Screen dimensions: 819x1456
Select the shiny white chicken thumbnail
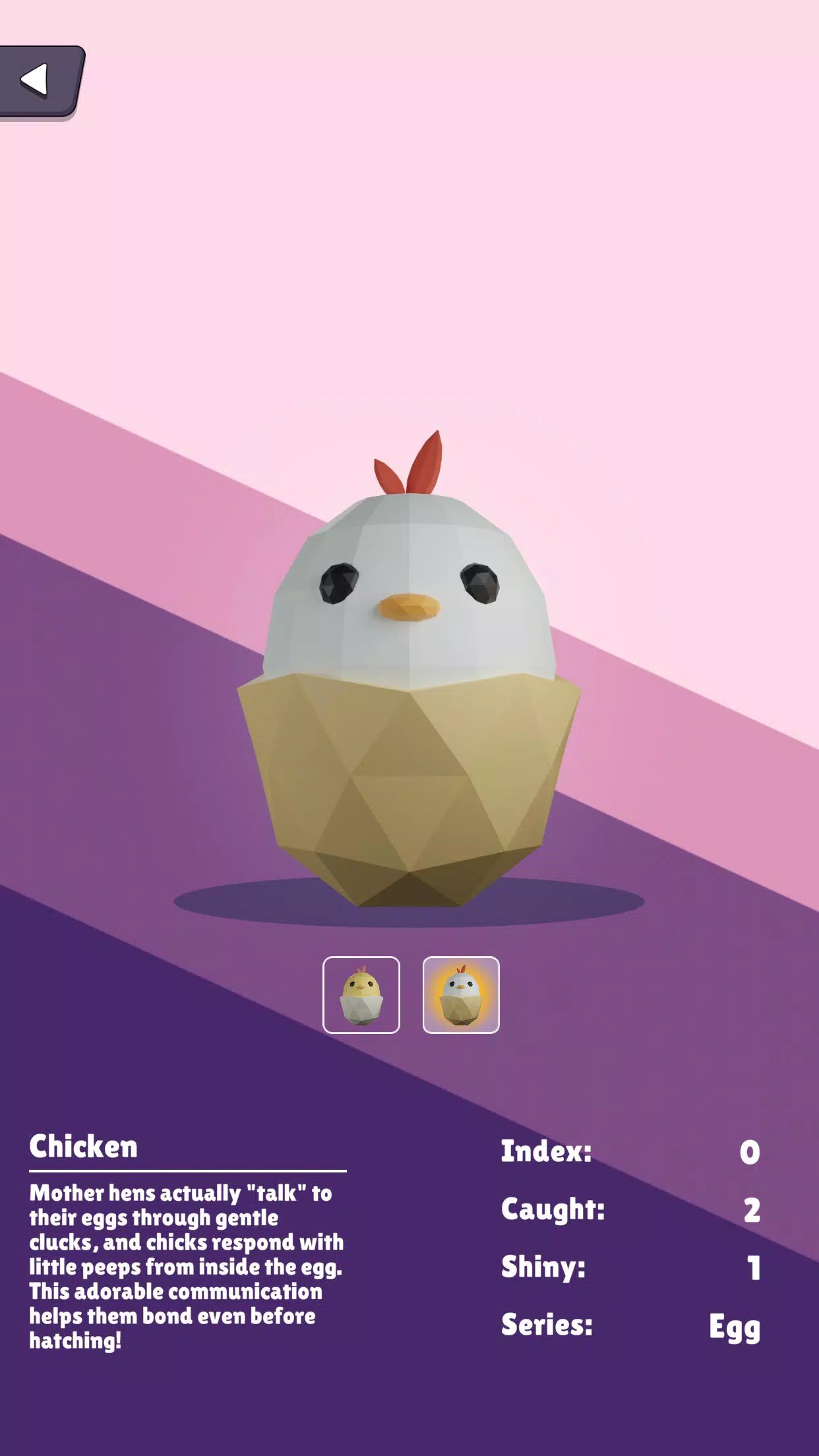coord(461,994)
